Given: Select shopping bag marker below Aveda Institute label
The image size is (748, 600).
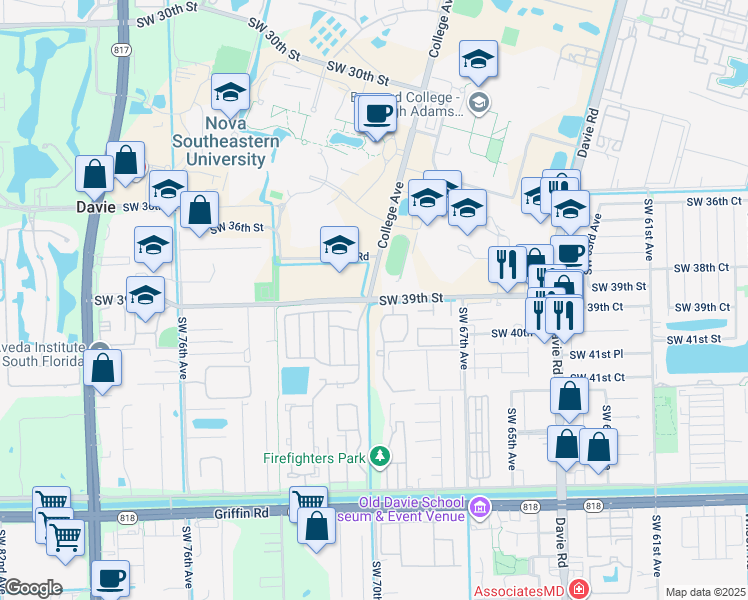Looking at the screenshot, I should tap(102, 368).
